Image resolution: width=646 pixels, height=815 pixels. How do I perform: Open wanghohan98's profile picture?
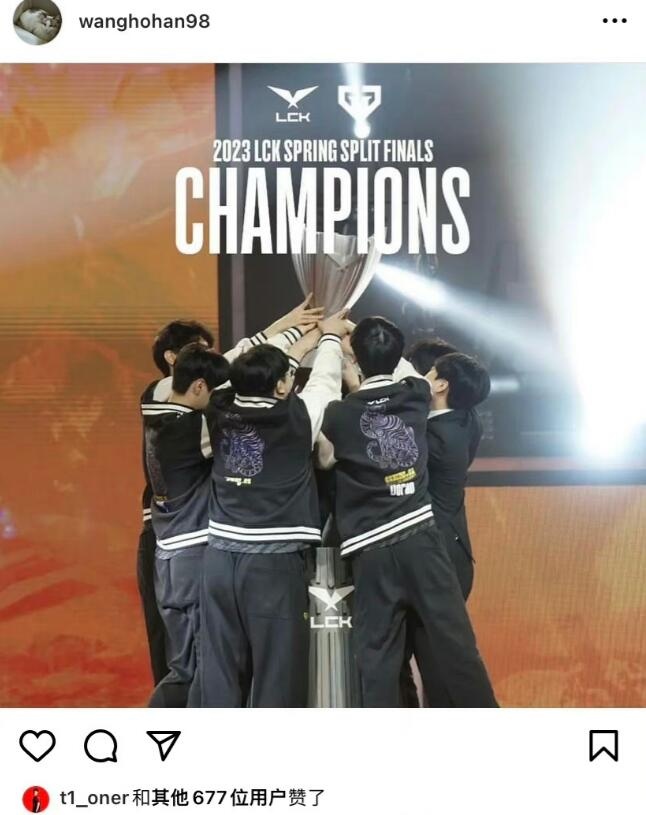37,21
